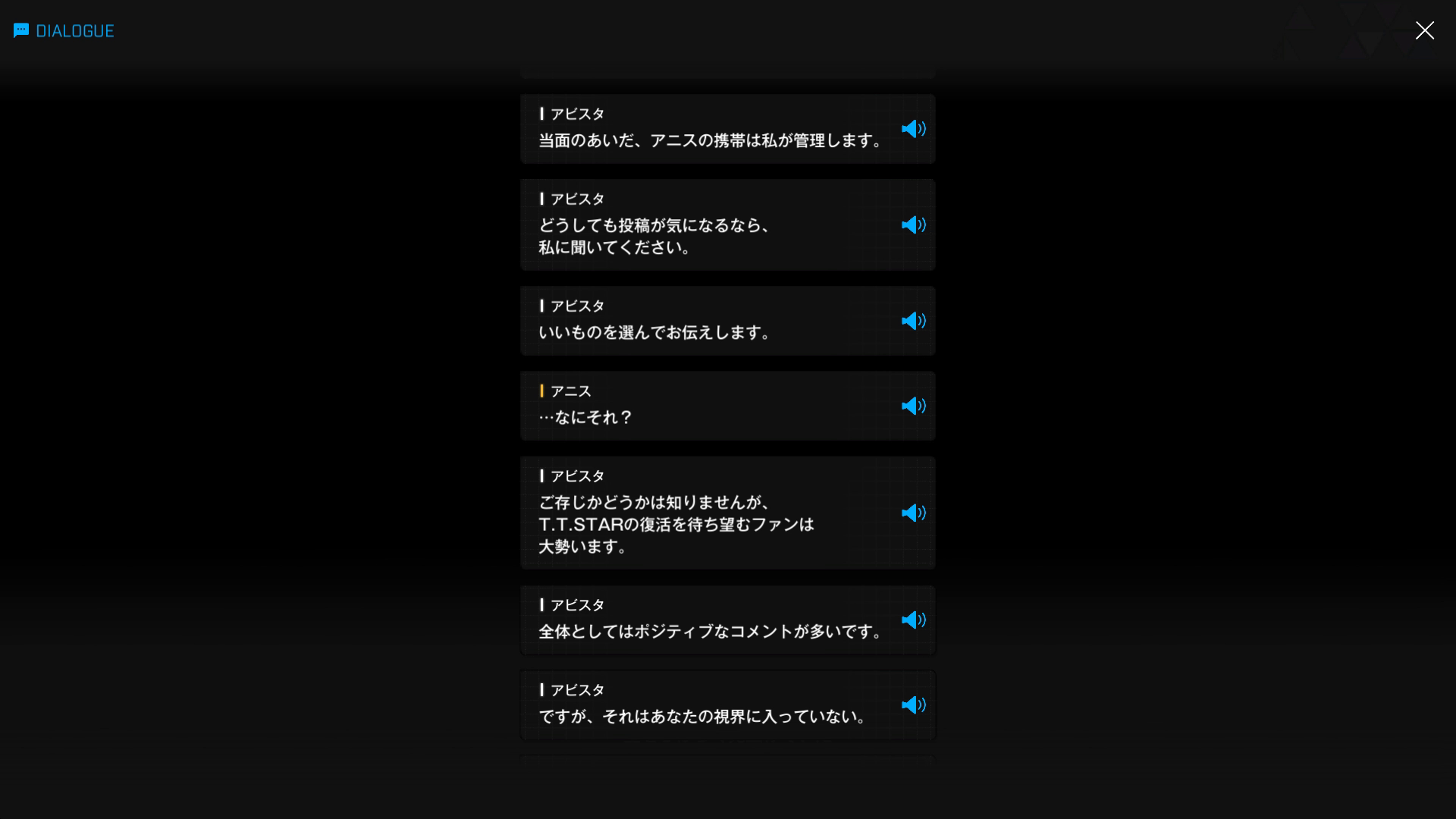Play voice for line 当面のあいだ、アニスの携帯は私が管理します

(913, 129)
